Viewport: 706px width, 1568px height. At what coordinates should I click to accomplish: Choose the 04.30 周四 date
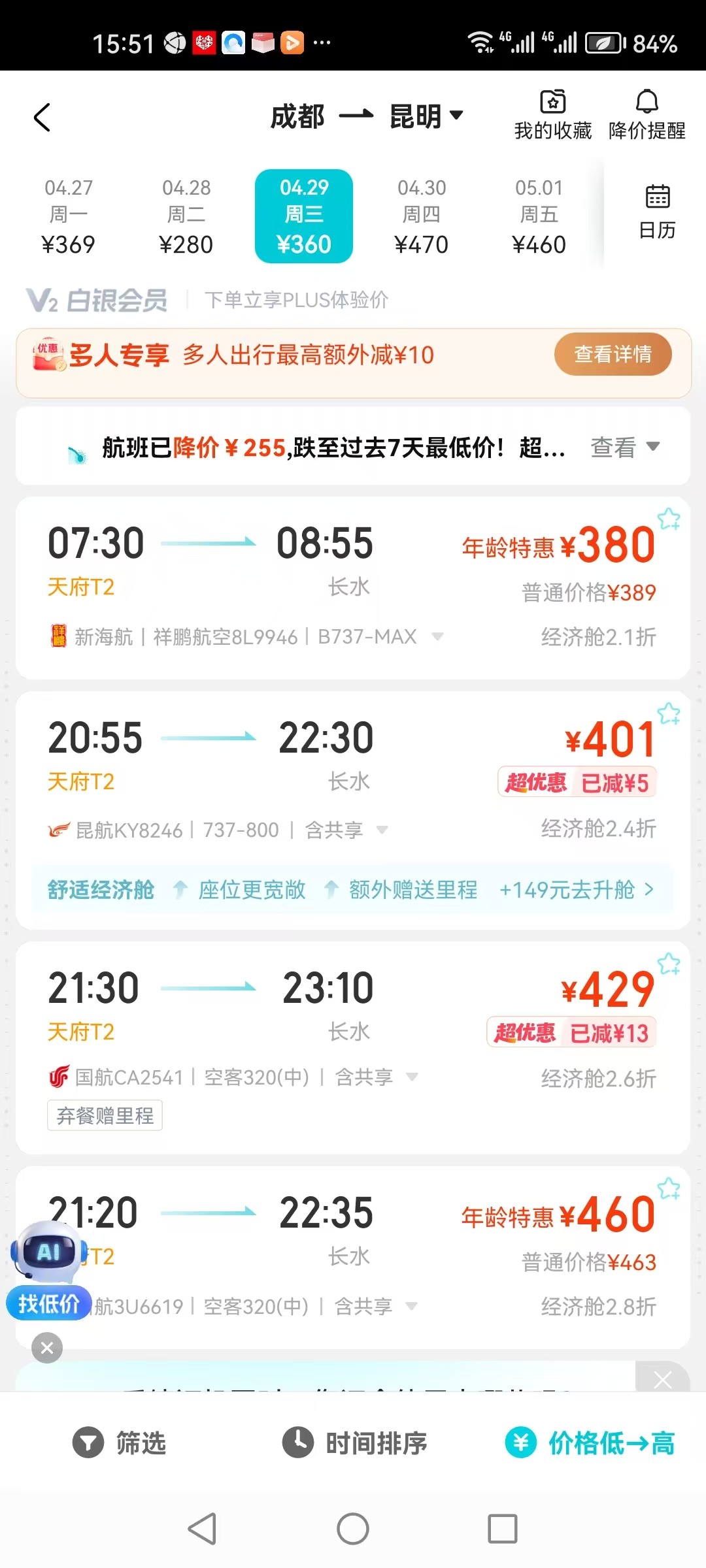pyautogui.click(x=422, y=216)
